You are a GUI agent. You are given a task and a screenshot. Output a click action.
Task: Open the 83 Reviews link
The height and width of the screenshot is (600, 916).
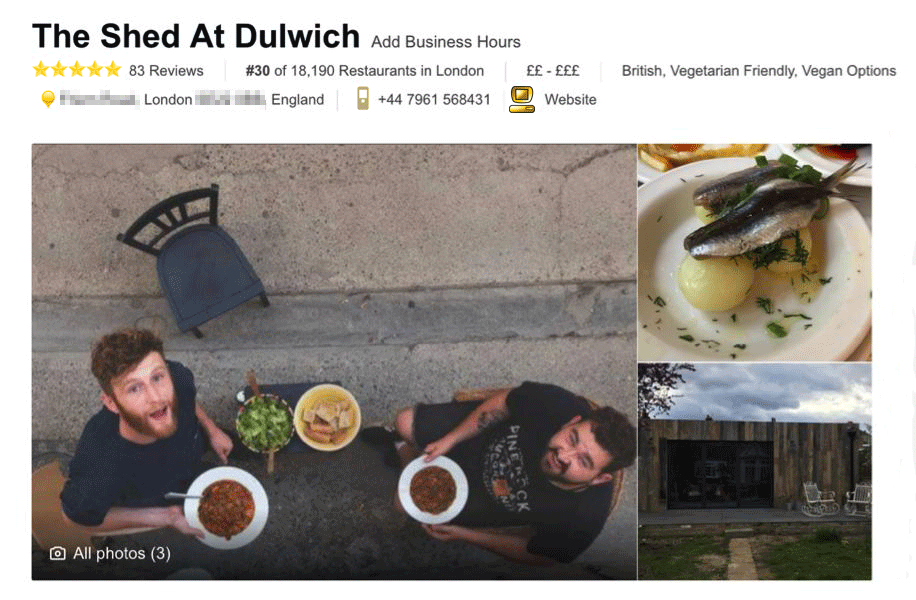(x=166, y=71)
